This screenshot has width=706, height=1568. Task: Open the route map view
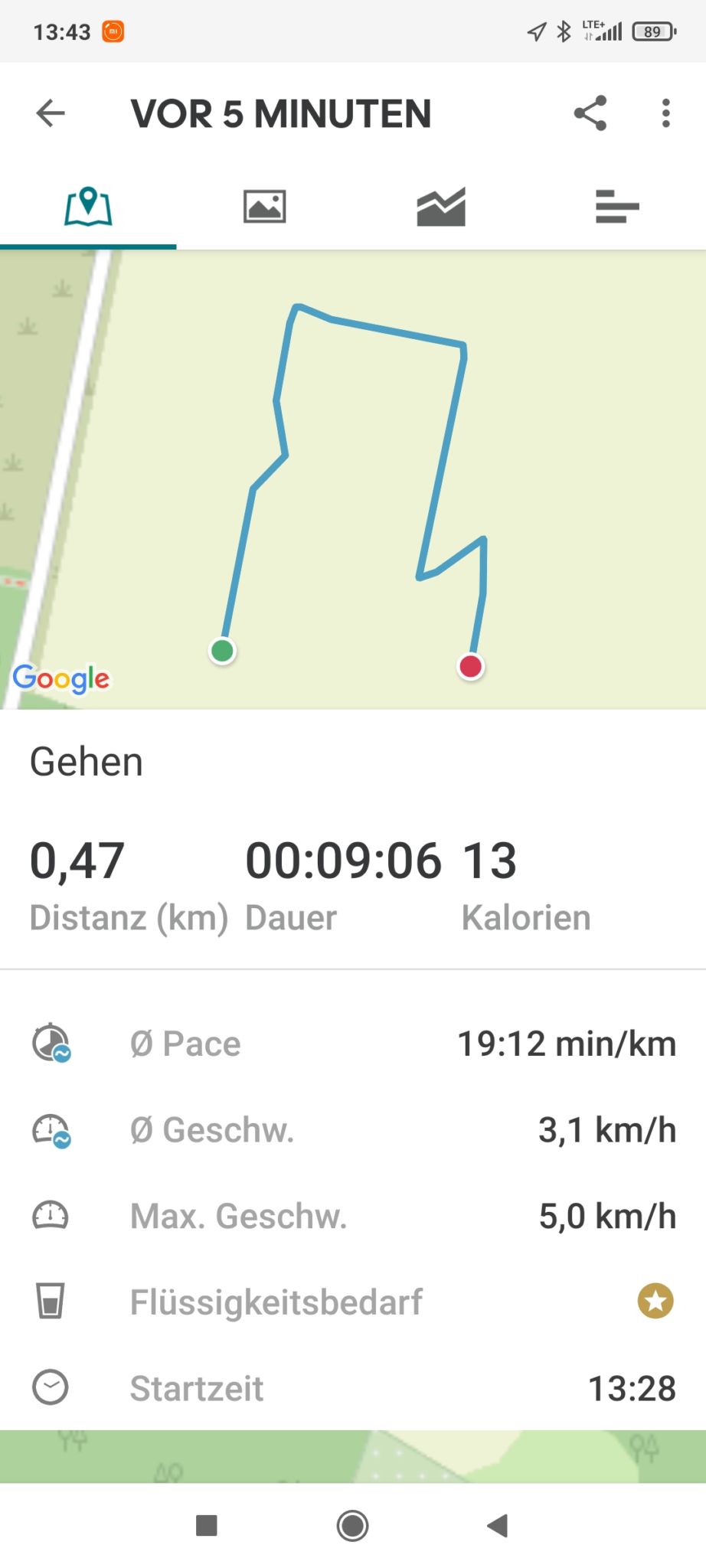click(353, 480)
